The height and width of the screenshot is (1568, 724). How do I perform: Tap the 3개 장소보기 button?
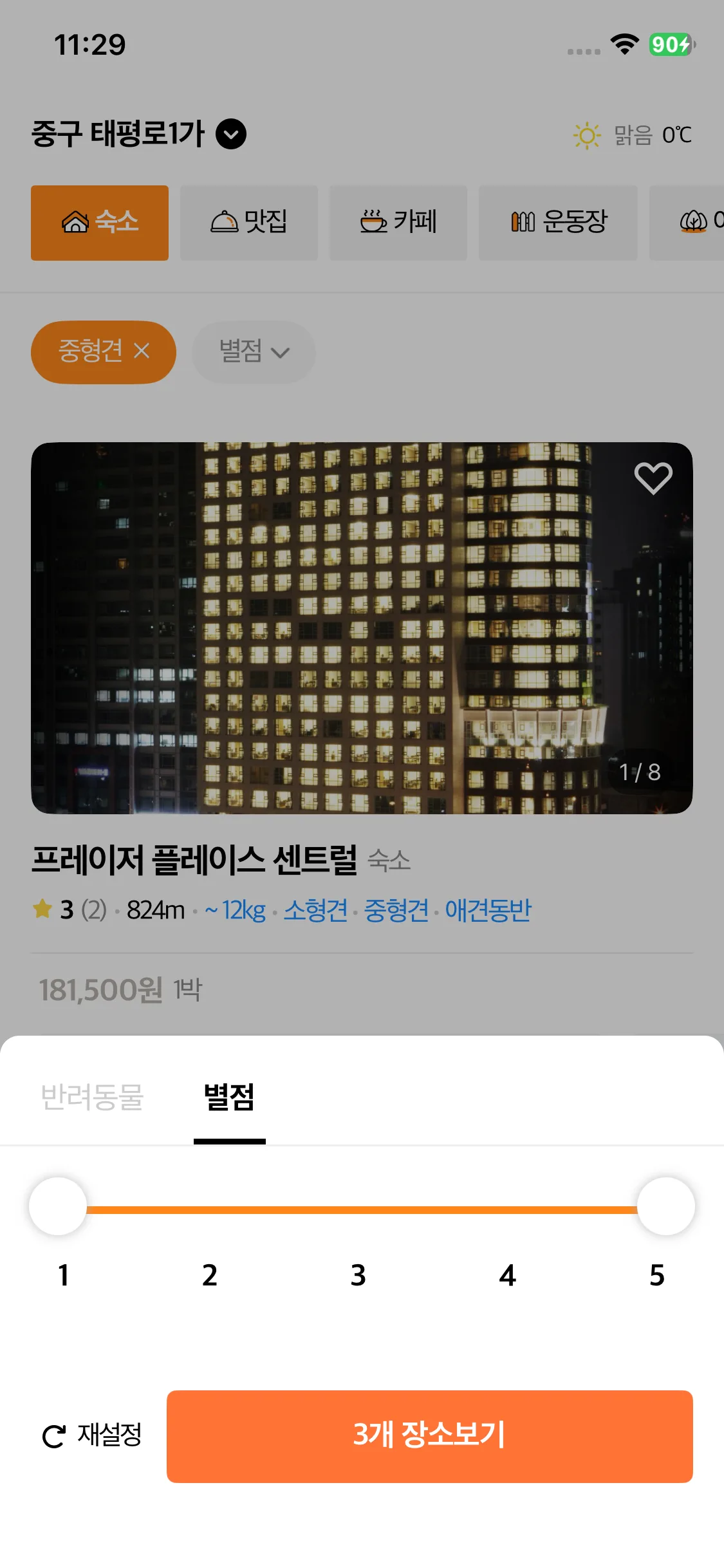coord(429,1435)
